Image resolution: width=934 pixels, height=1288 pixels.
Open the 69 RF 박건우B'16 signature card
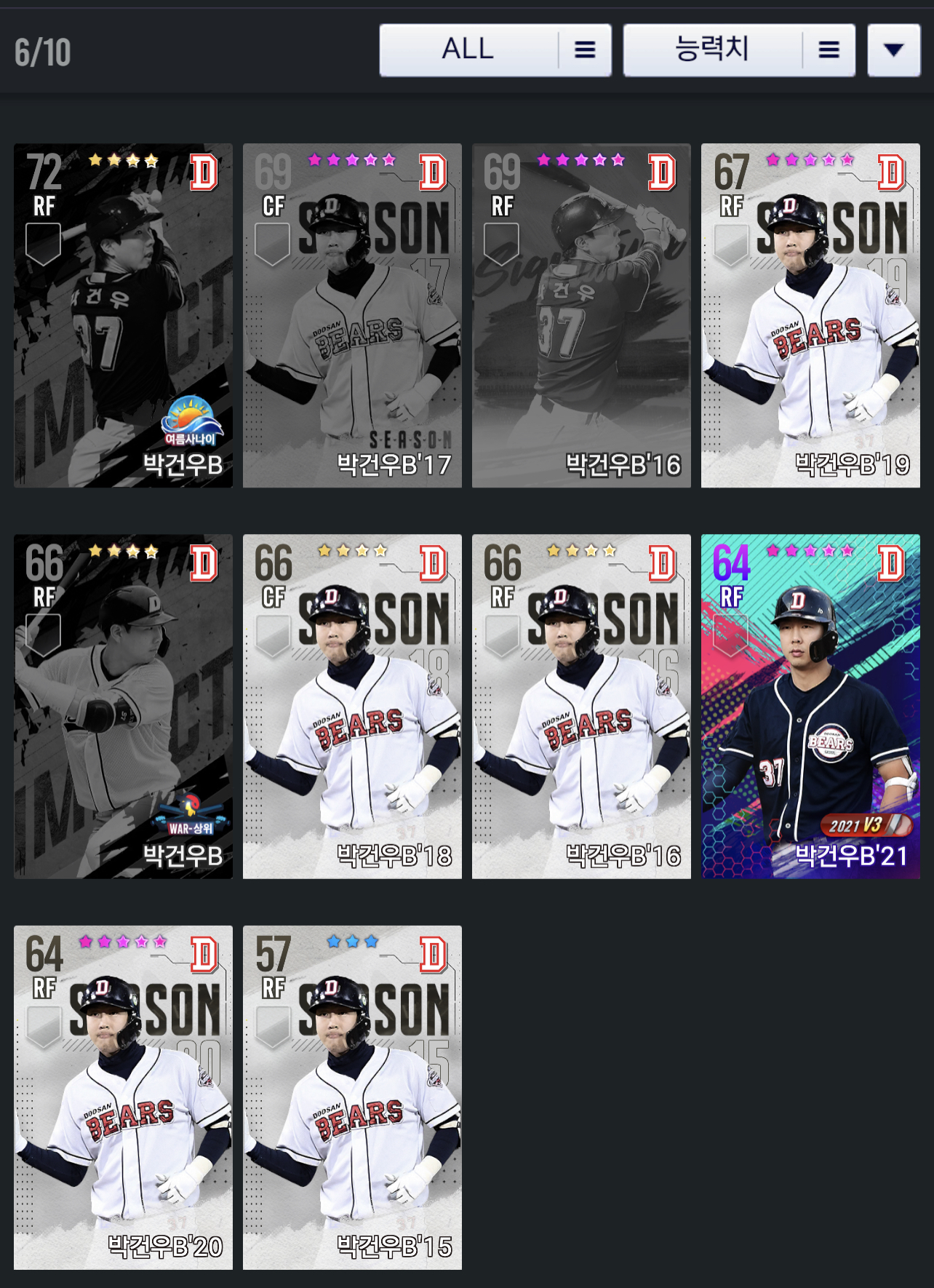click(581, 315)
